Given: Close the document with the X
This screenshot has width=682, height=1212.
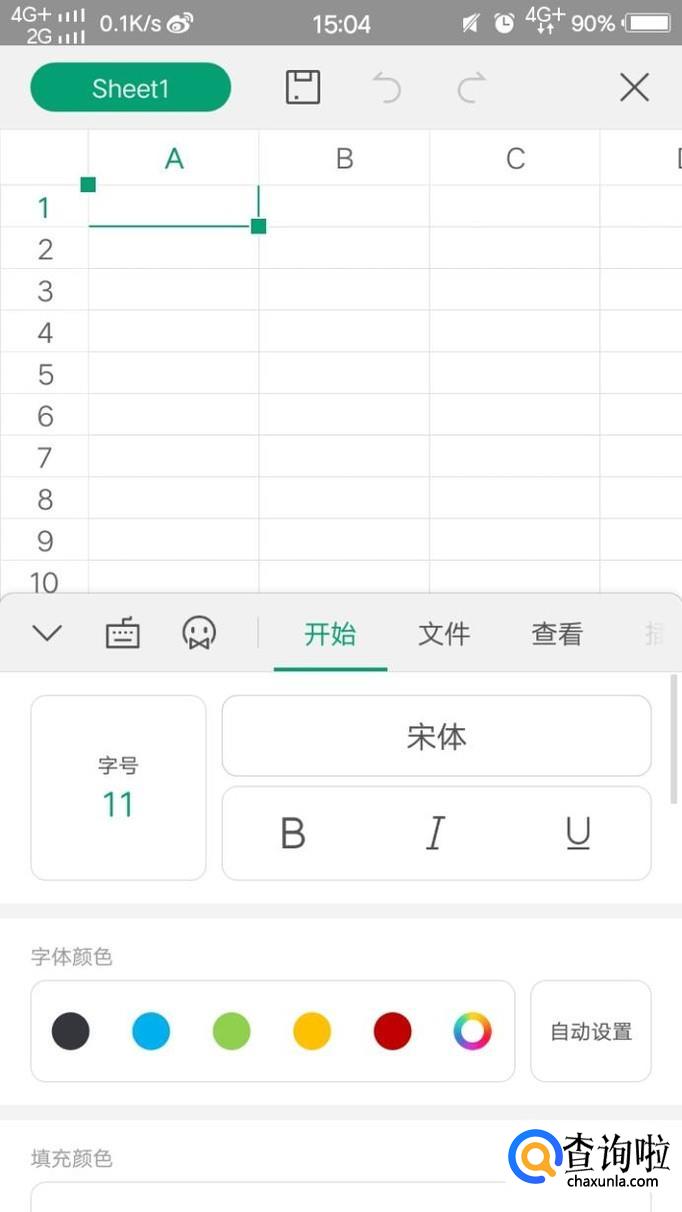Looking at the screenshot, I should point(635,88).
